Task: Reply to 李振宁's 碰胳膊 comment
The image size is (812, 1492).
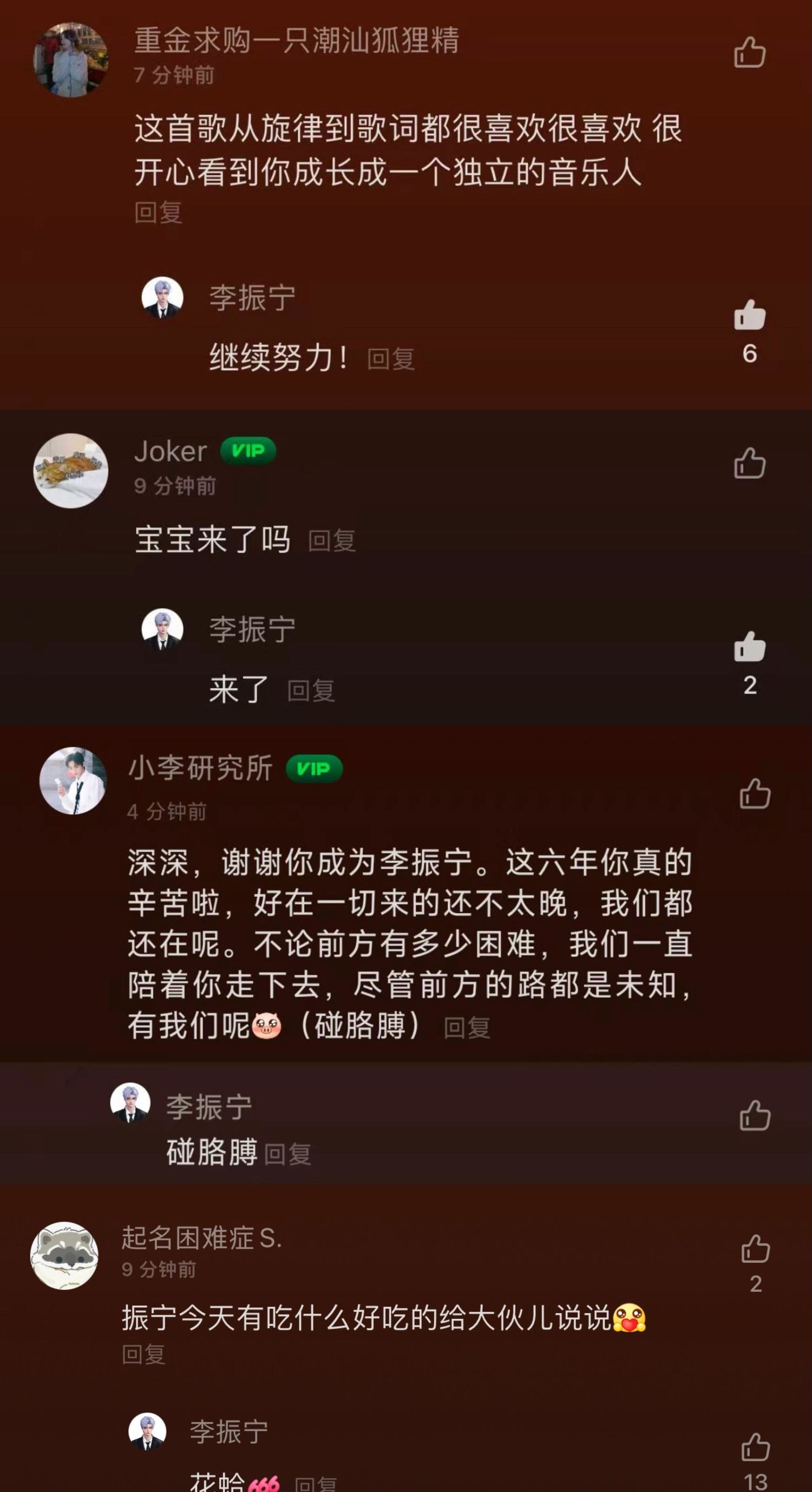Action: click(x=287, y=1154)
